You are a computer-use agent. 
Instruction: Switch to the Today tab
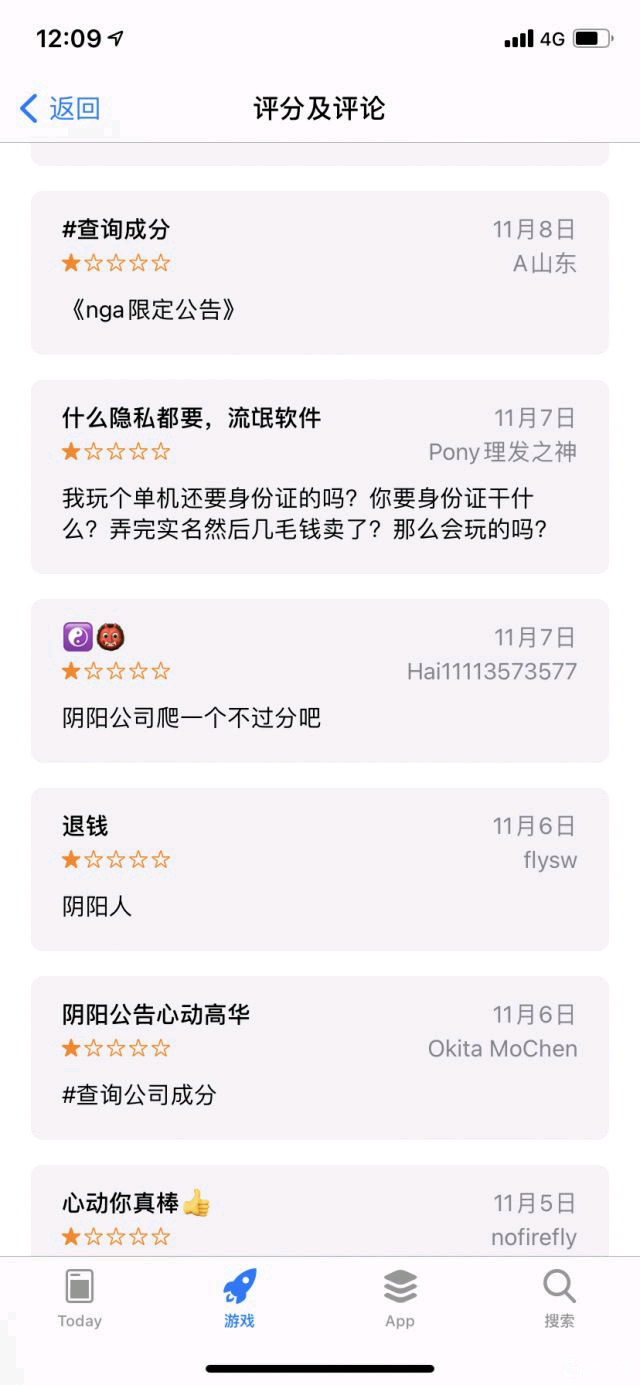pyautogui.click(x=80, y=1298)
